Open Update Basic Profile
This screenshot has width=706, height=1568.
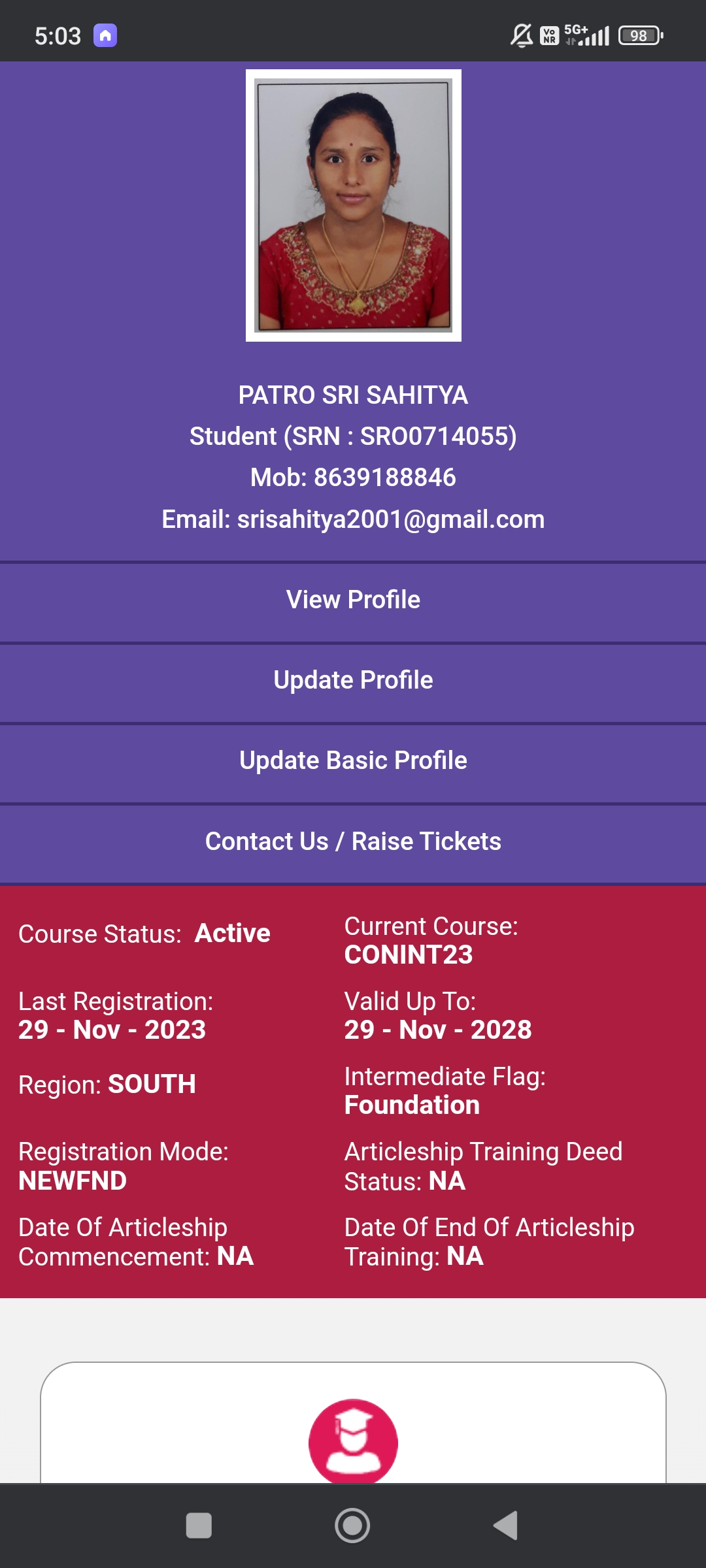tap(353, 760)
